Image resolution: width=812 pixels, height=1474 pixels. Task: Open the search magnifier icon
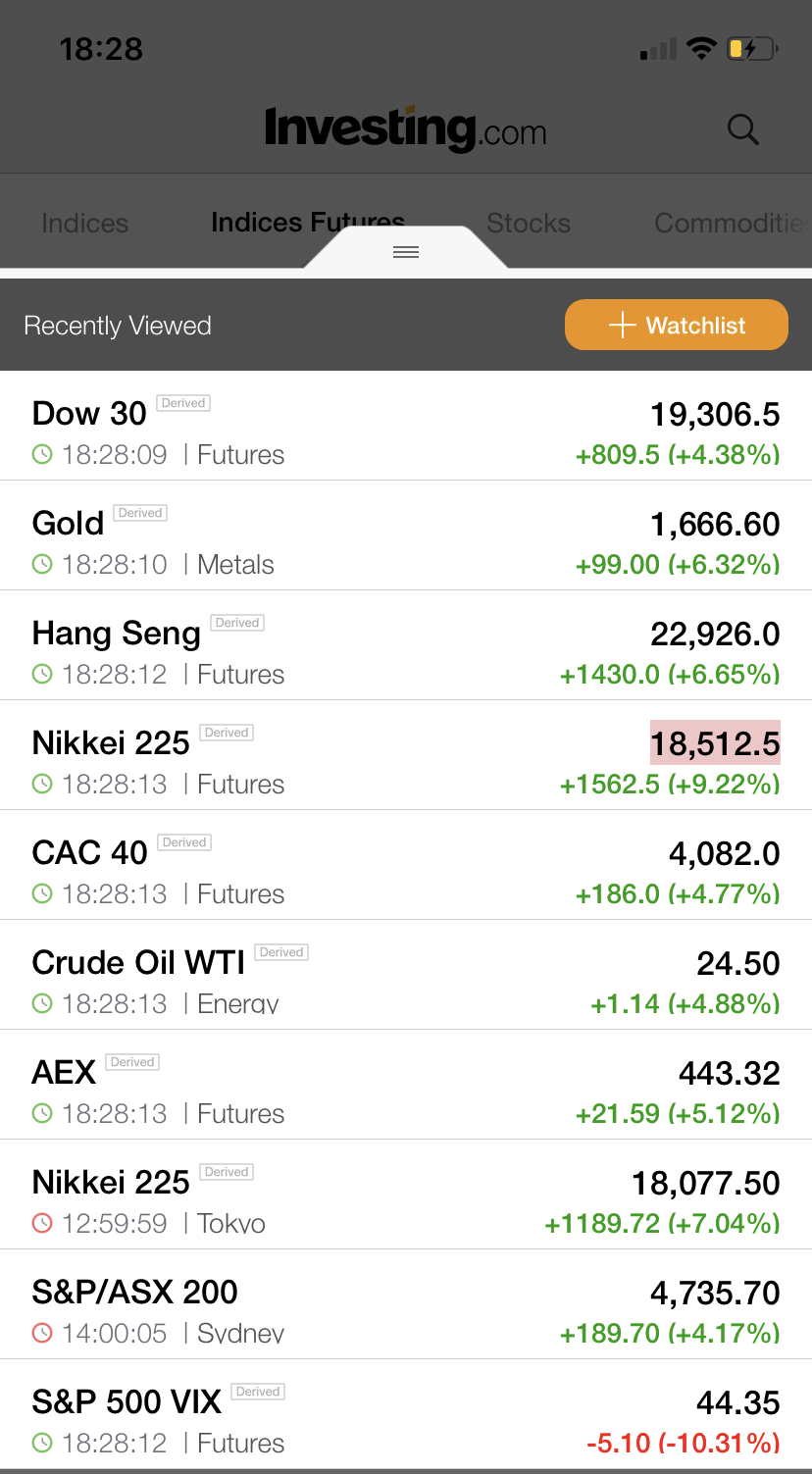click(x=743, y=129)
